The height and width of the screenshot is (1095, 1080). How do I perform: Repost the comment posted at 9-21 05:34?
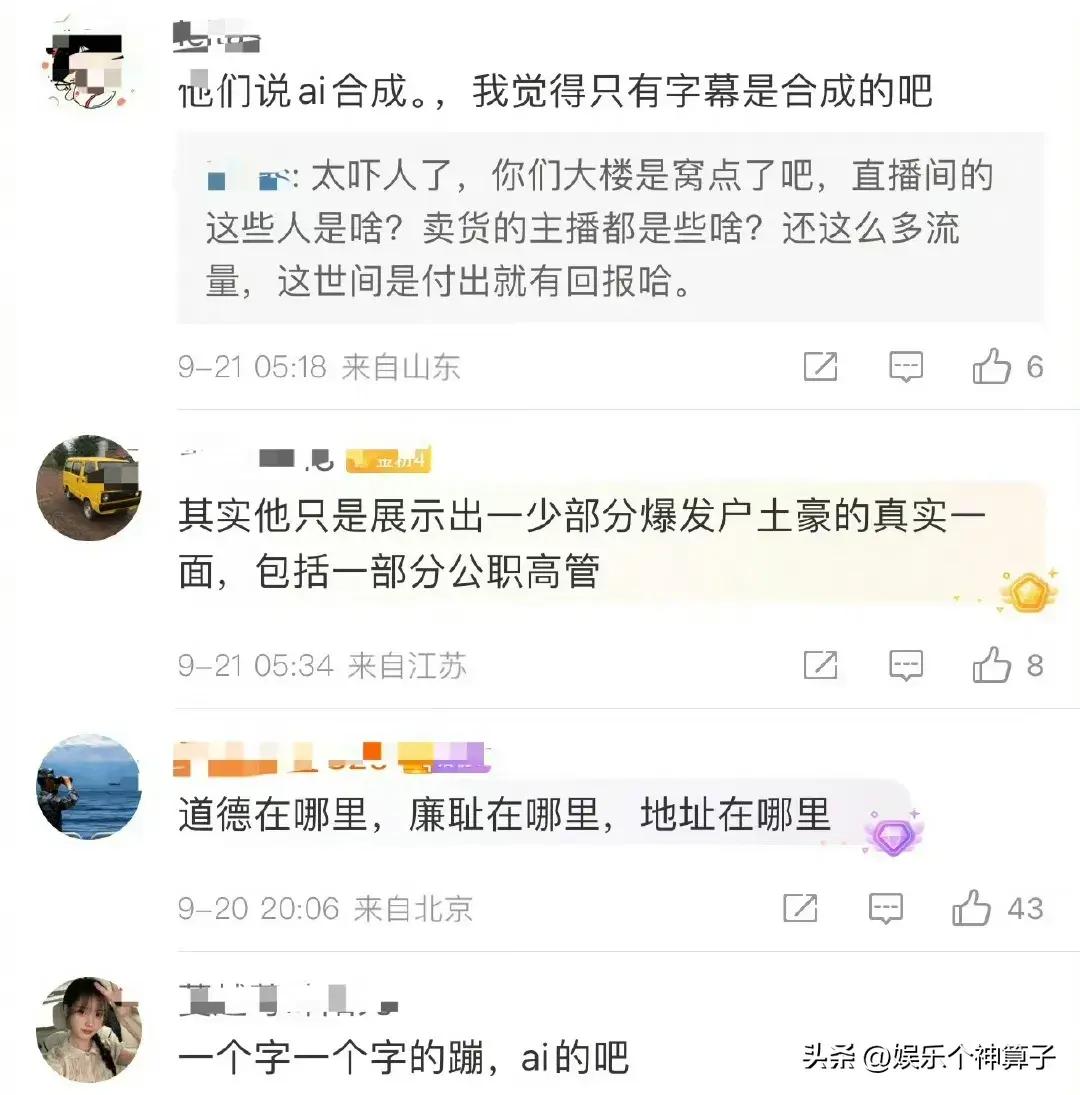pyautogui.click(x=820, y=665)
